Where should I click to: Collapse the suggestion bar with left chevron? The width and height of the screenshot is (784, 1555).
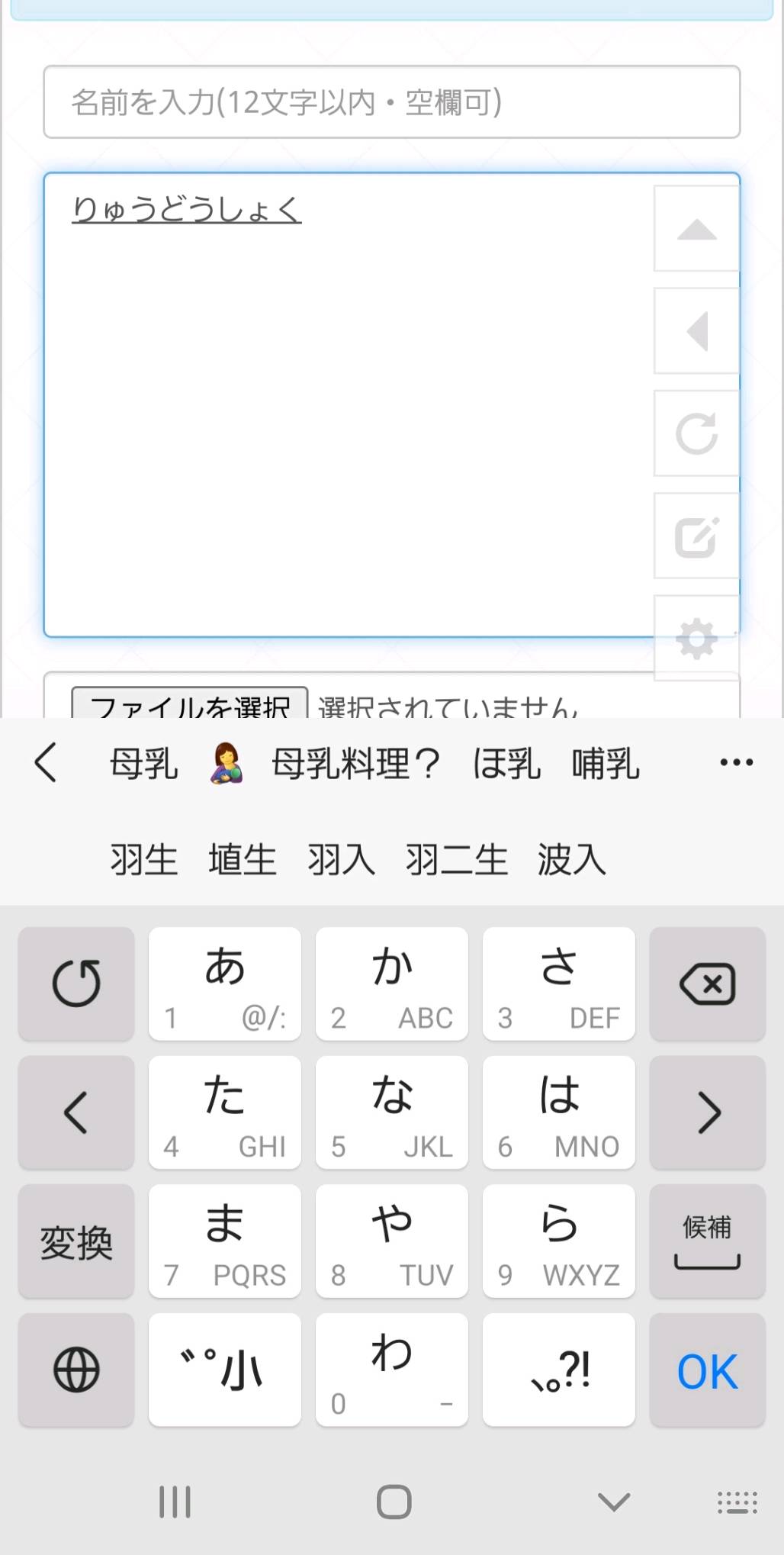tap(46, 762)
